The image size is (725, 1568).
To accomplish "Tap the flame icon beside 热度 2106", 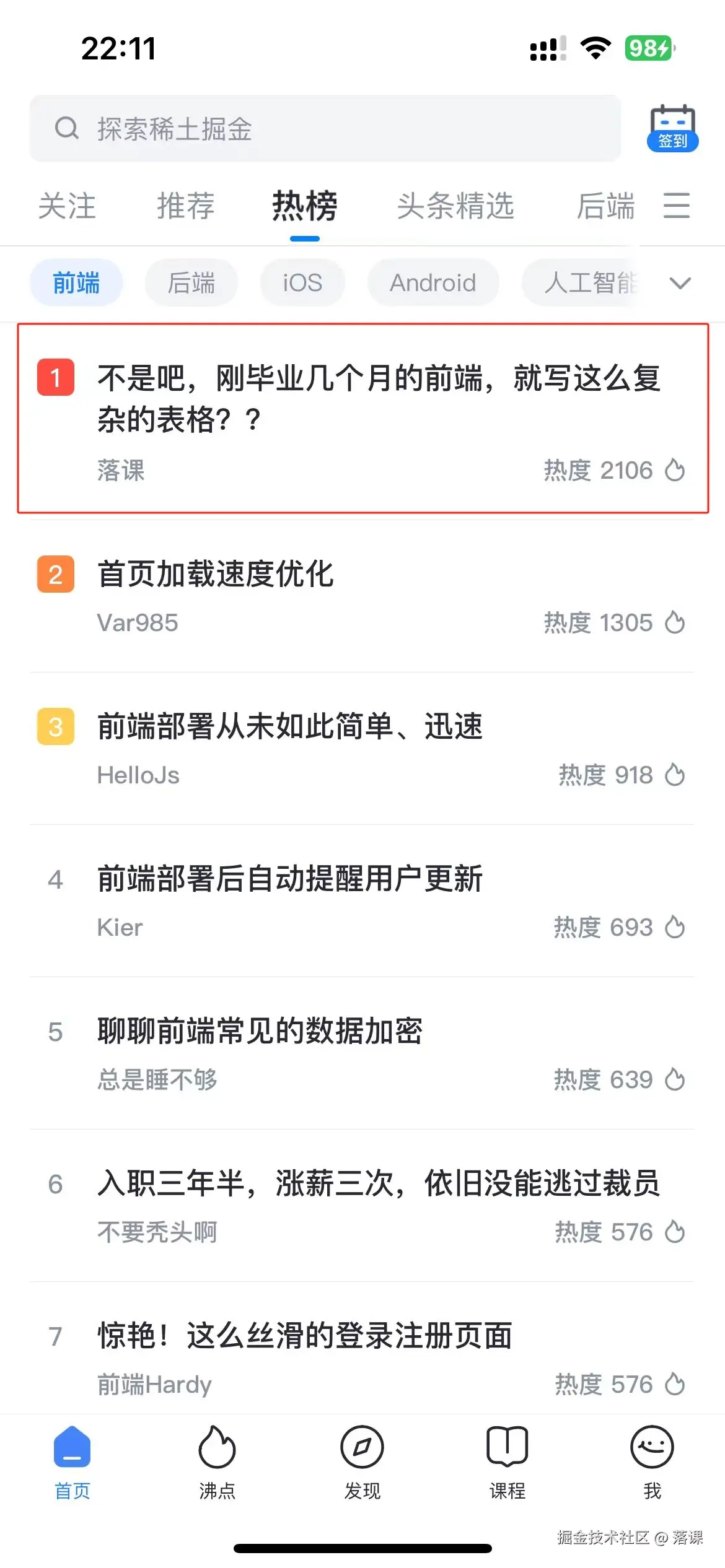I will pos(675,471).
